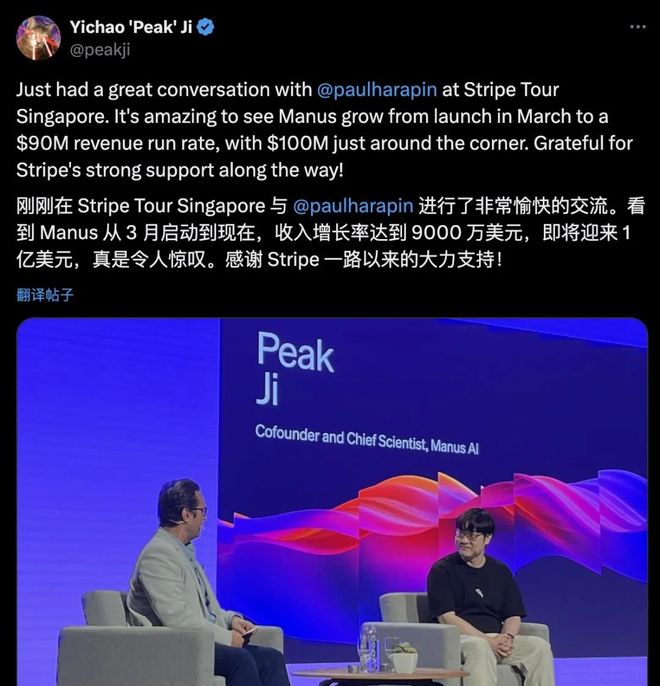Tap 翻译帖子 to translate the post
Image resolution: width=660 pixels, height=686 pixels.
coord(45,295)
